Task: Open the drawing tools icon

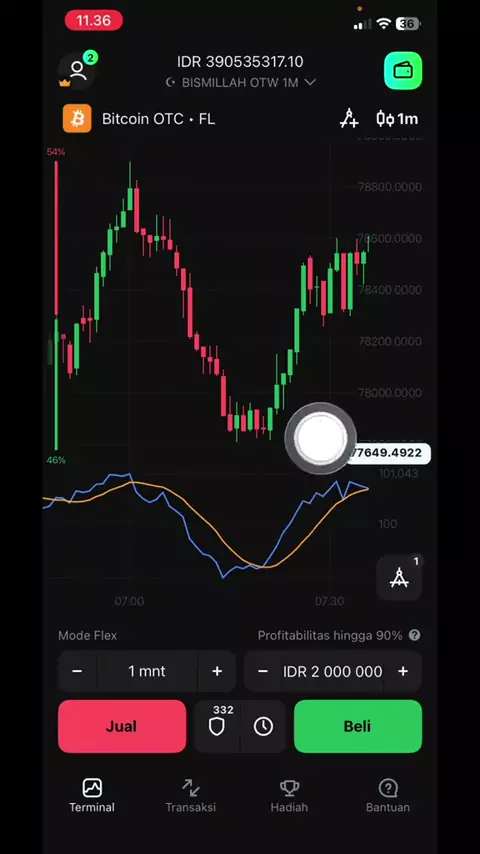Action: pyautogui.click(x=349, y=119)
